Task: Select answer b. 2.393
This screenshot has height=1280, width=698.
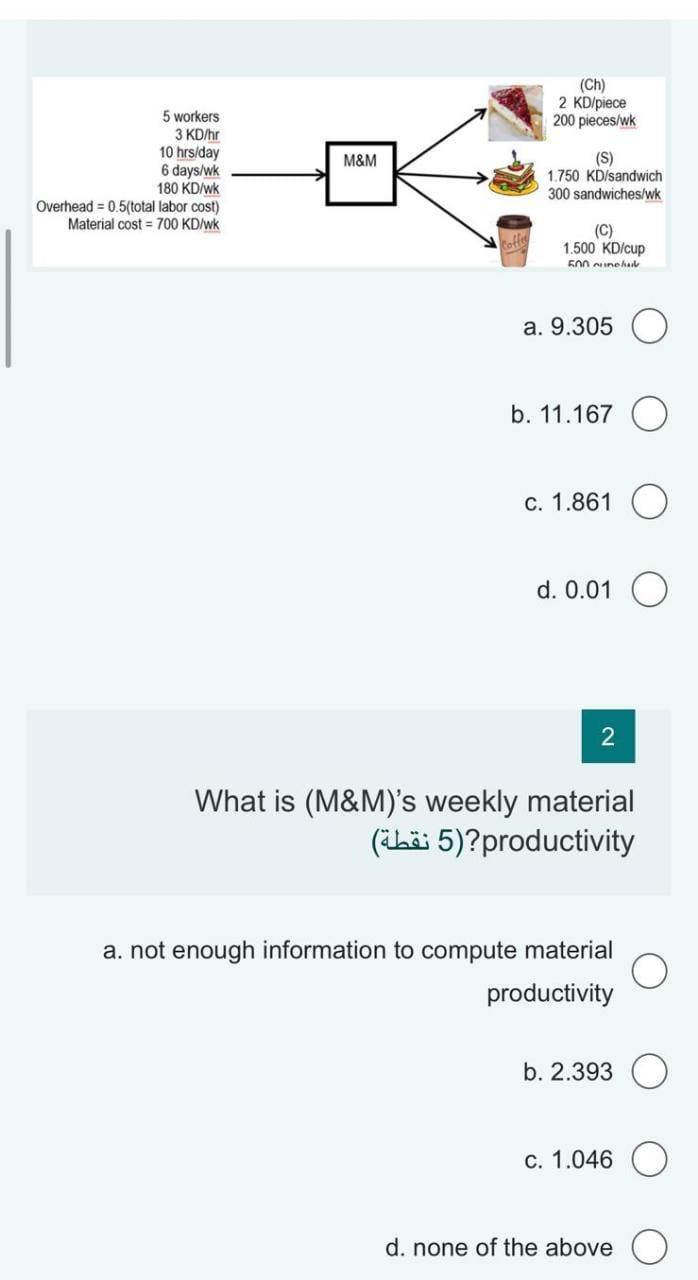Action: coord(649,1071)
